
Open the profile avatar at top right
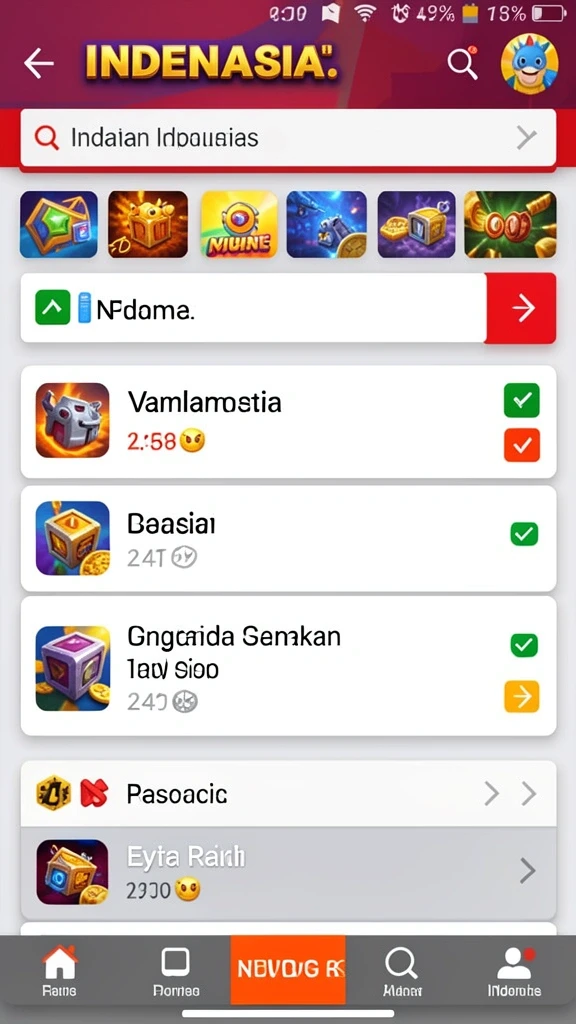click(529, 63)
